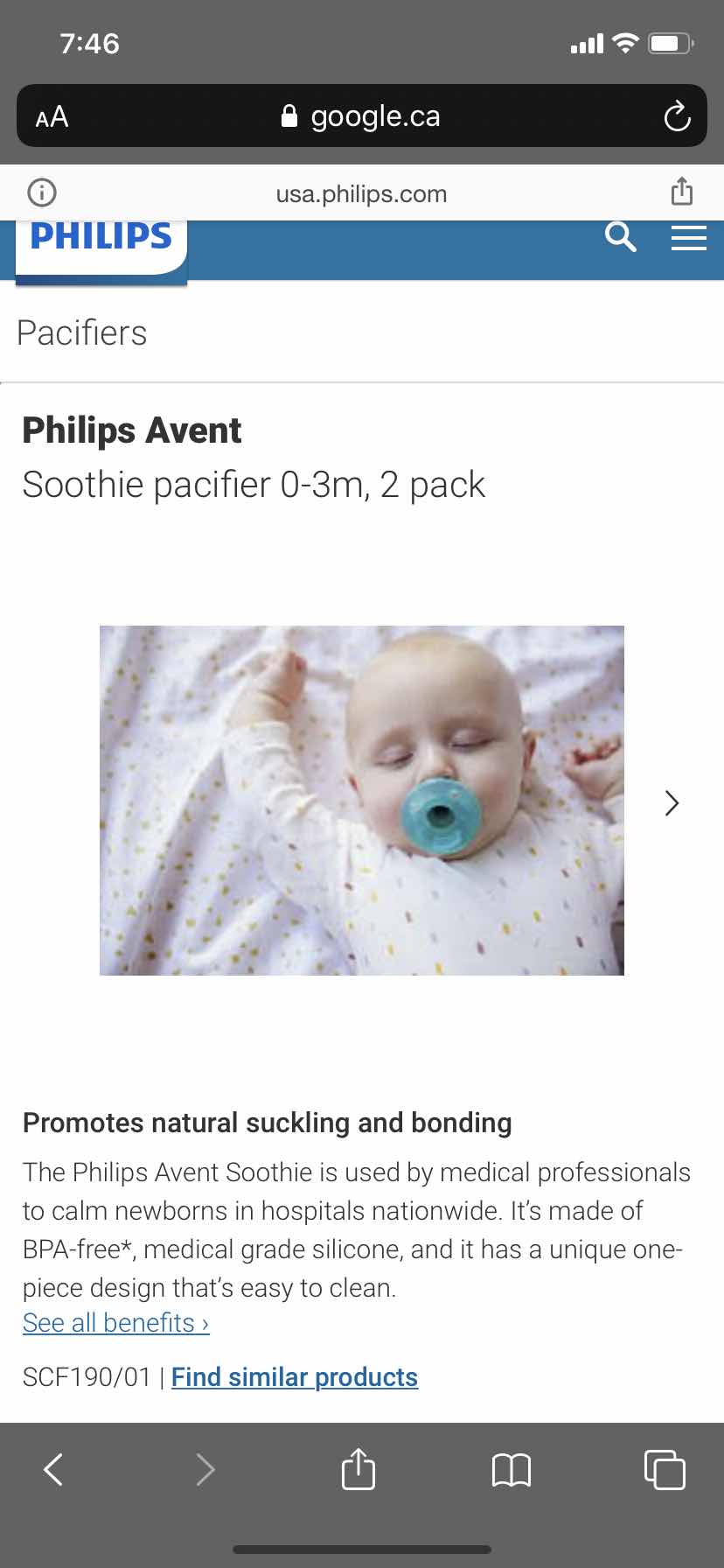View page info icon
The width and height of the screenshot is (724, 1568).
click(x=42, y=192)
